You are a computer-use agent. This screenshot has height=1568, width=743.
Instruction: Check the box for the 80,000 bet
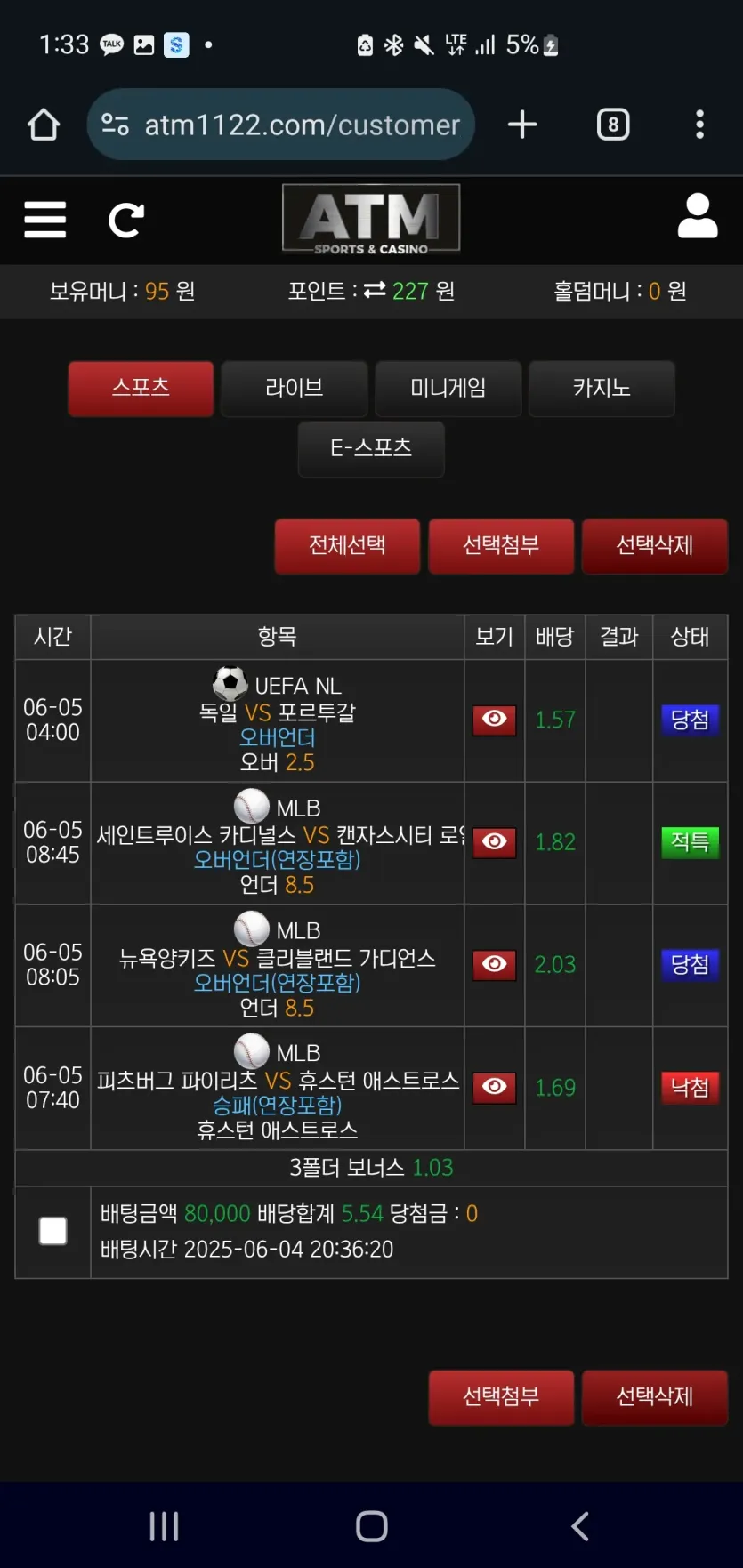(53, 1231)
